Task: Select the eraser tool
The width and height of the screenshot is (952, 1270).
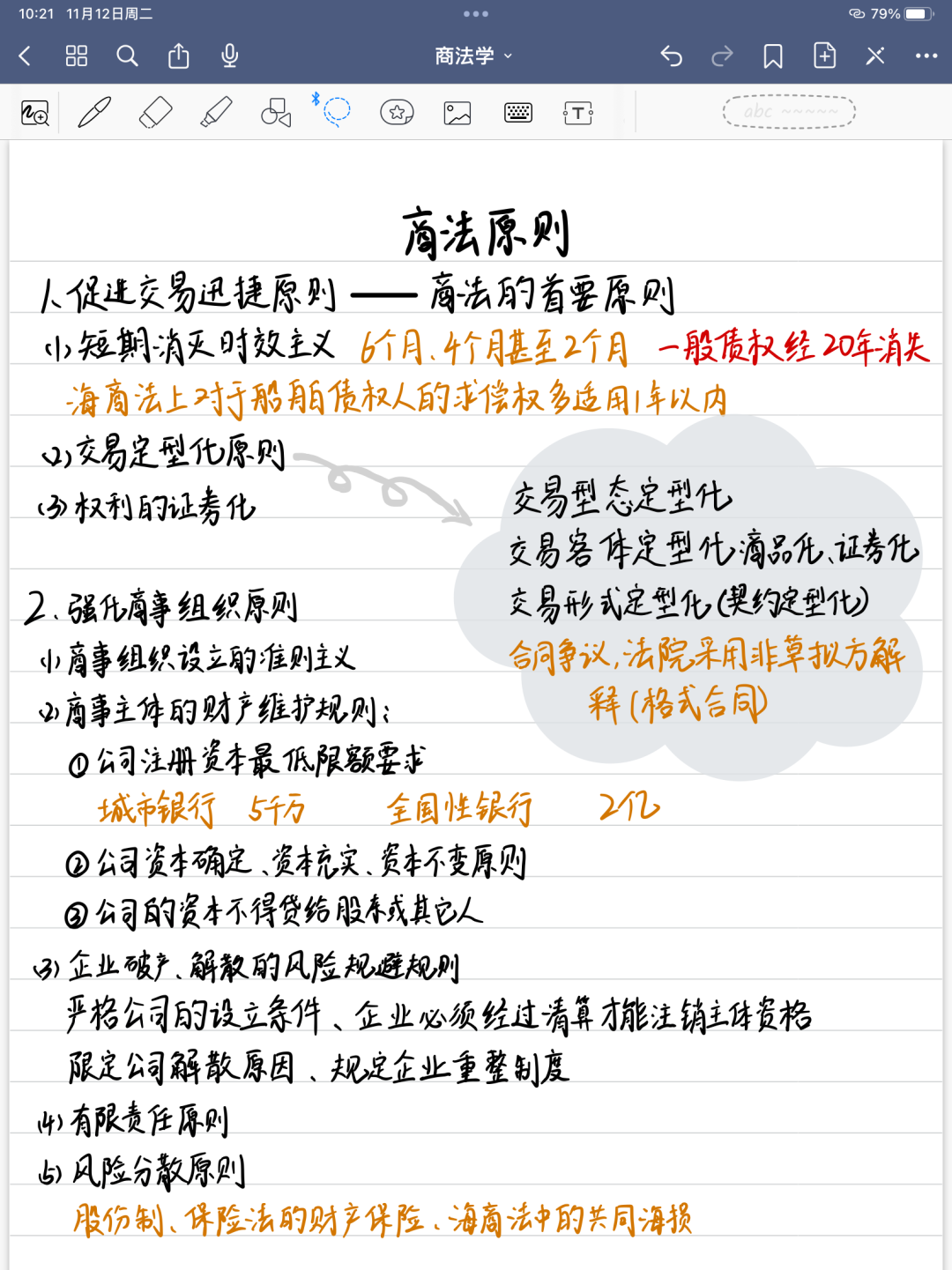Action: (155, 113)
